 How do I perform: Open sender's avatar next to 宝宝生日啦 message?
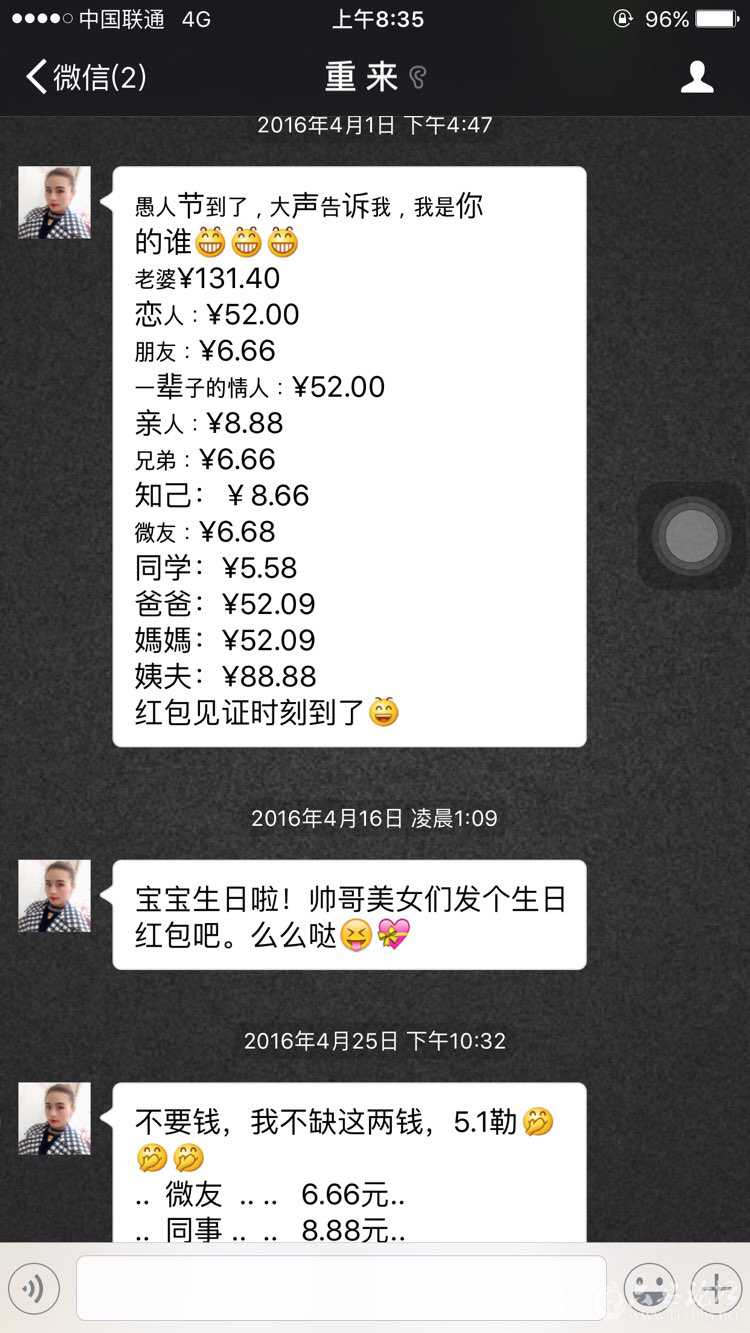point(54,896)
